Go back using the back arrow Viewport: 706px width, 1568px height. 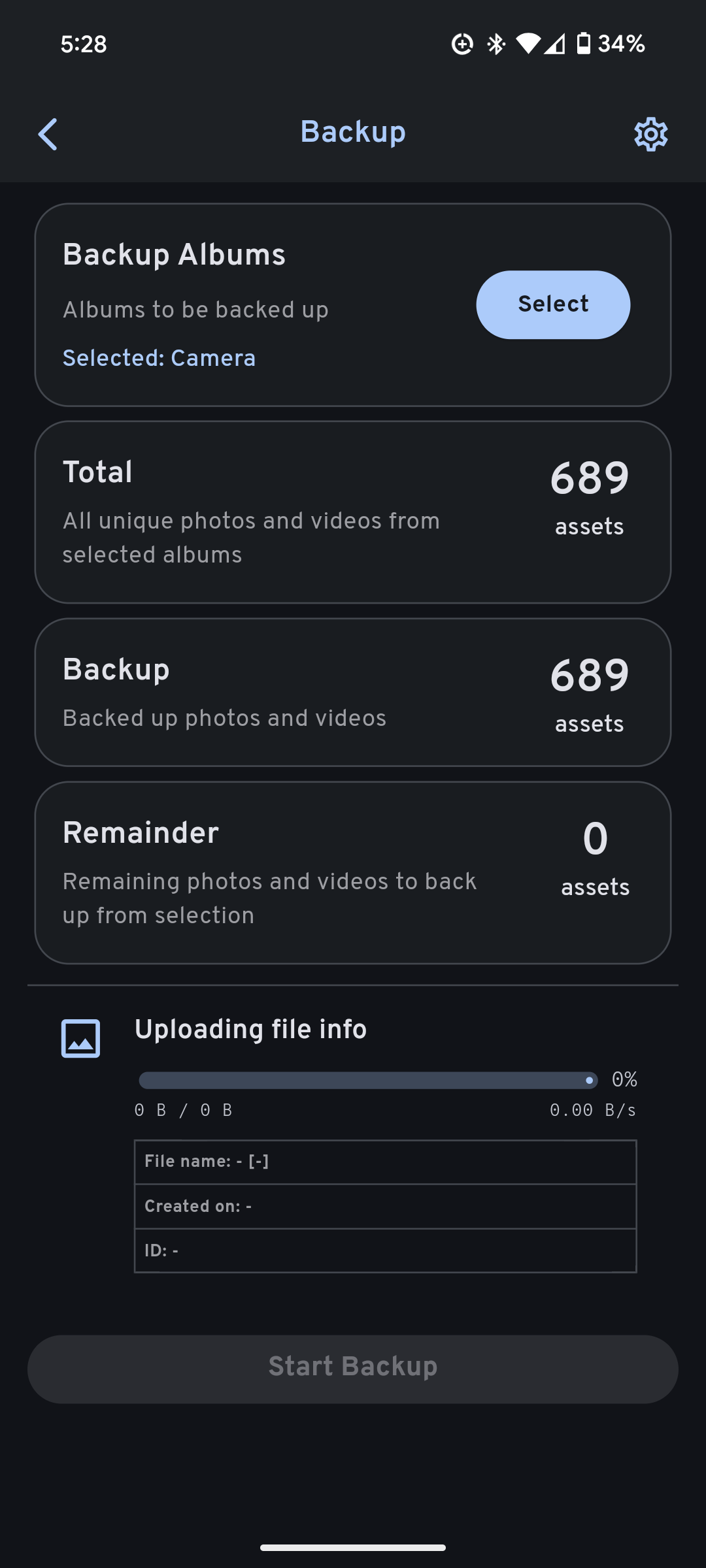pos(48,134)
